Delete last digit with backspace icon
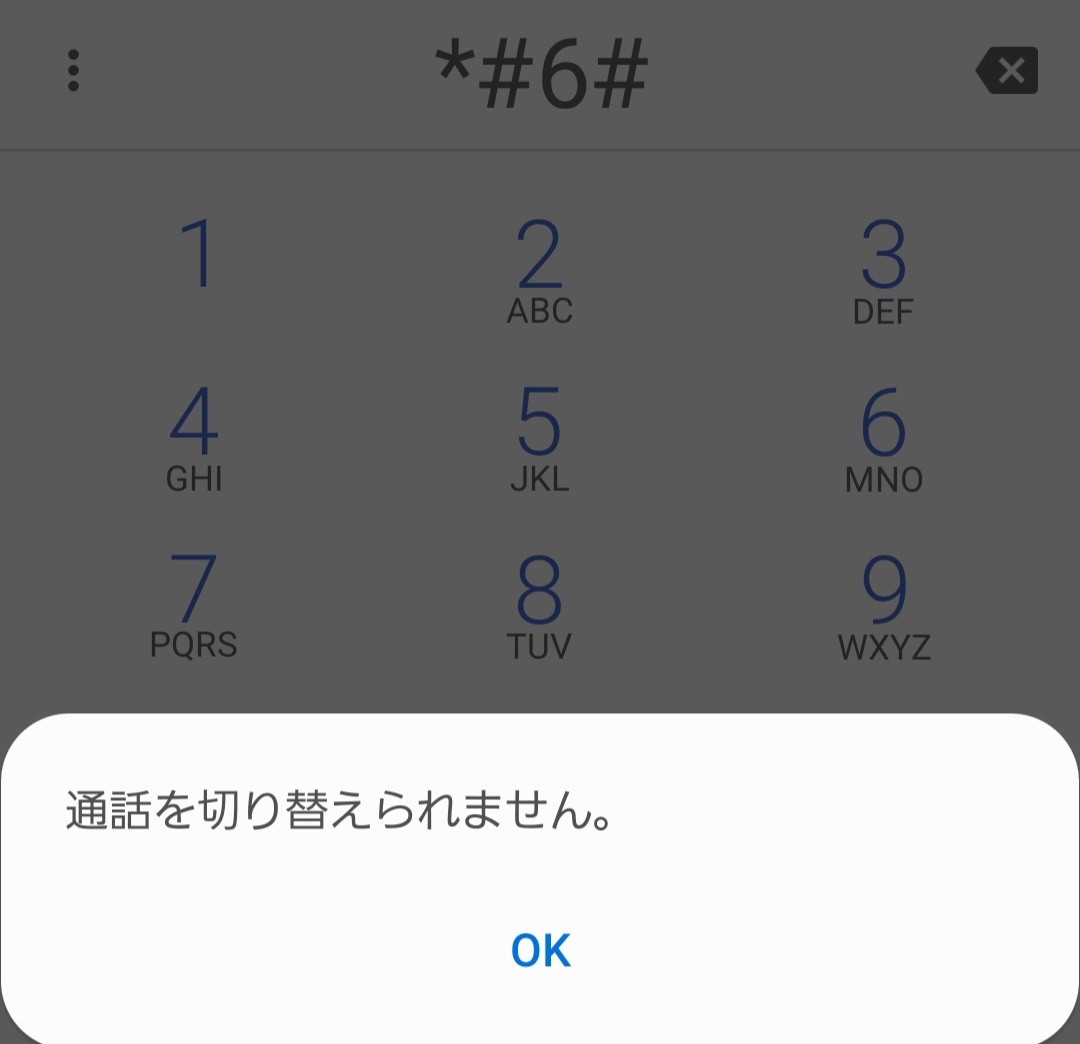 (x=1008, y=71)
